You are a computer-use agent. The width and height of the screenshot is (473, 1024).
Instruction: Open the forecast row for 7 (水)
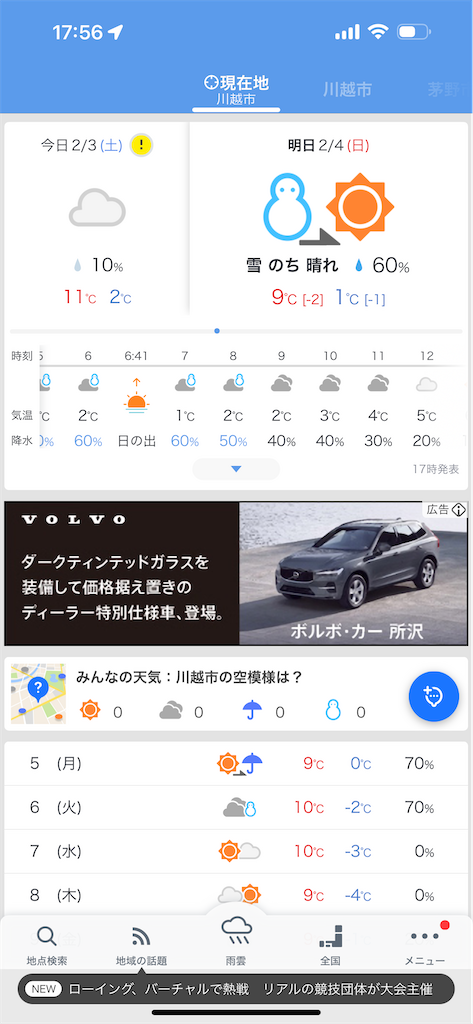pyautogui.click(x=236, y=852)
